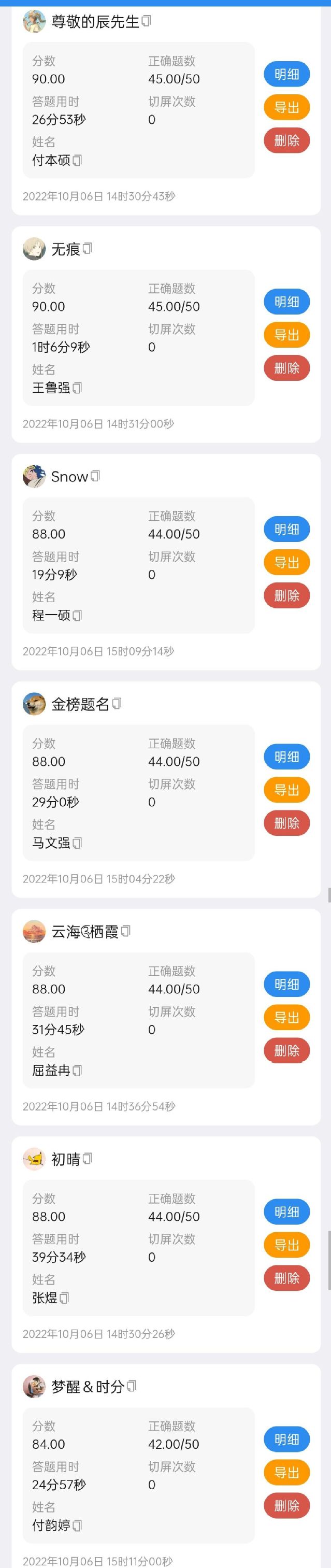Delete 金榜题名's entry
The image size is (331, 1568).
(286, 823)
